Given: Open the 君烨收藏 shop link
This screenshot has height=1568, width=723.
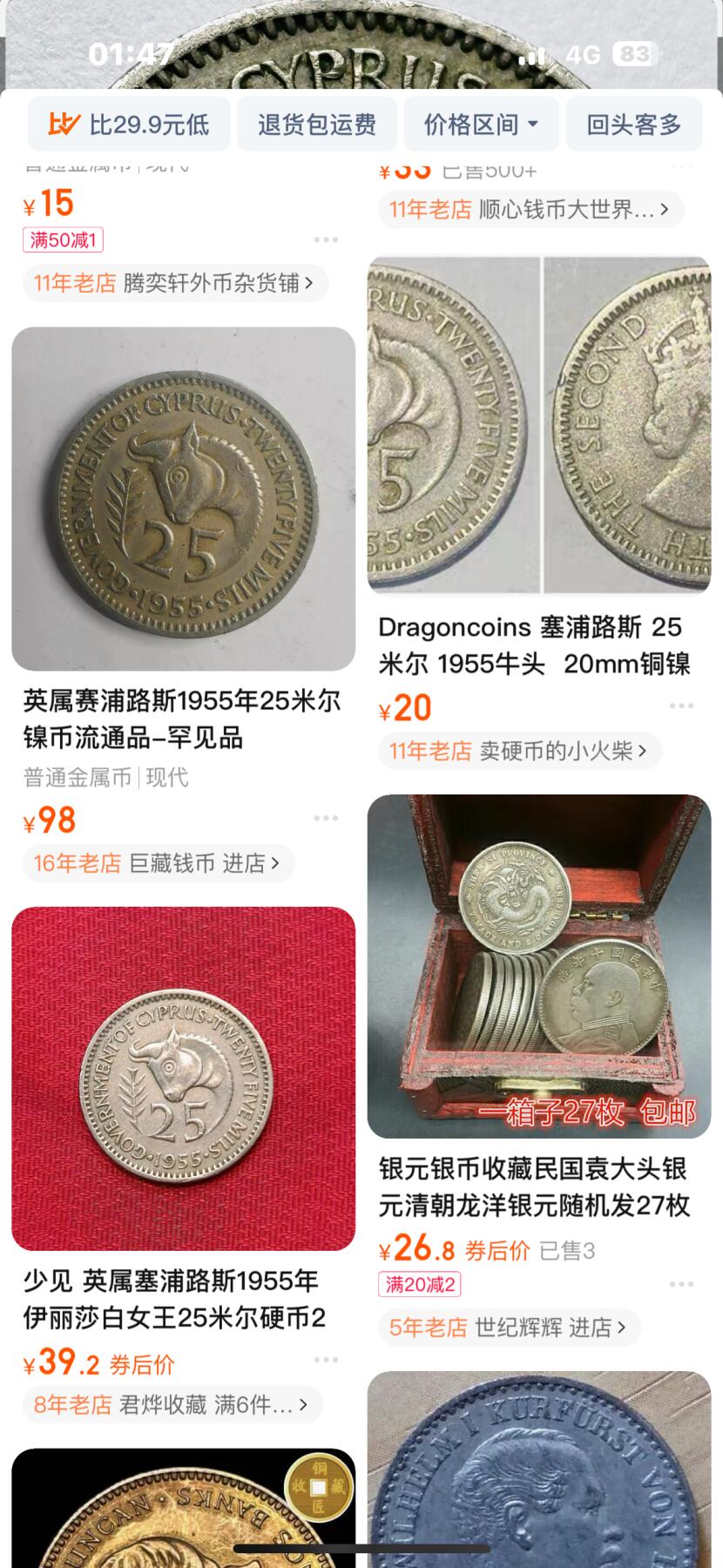Looking at the screenshot, I should [172, 1404].
